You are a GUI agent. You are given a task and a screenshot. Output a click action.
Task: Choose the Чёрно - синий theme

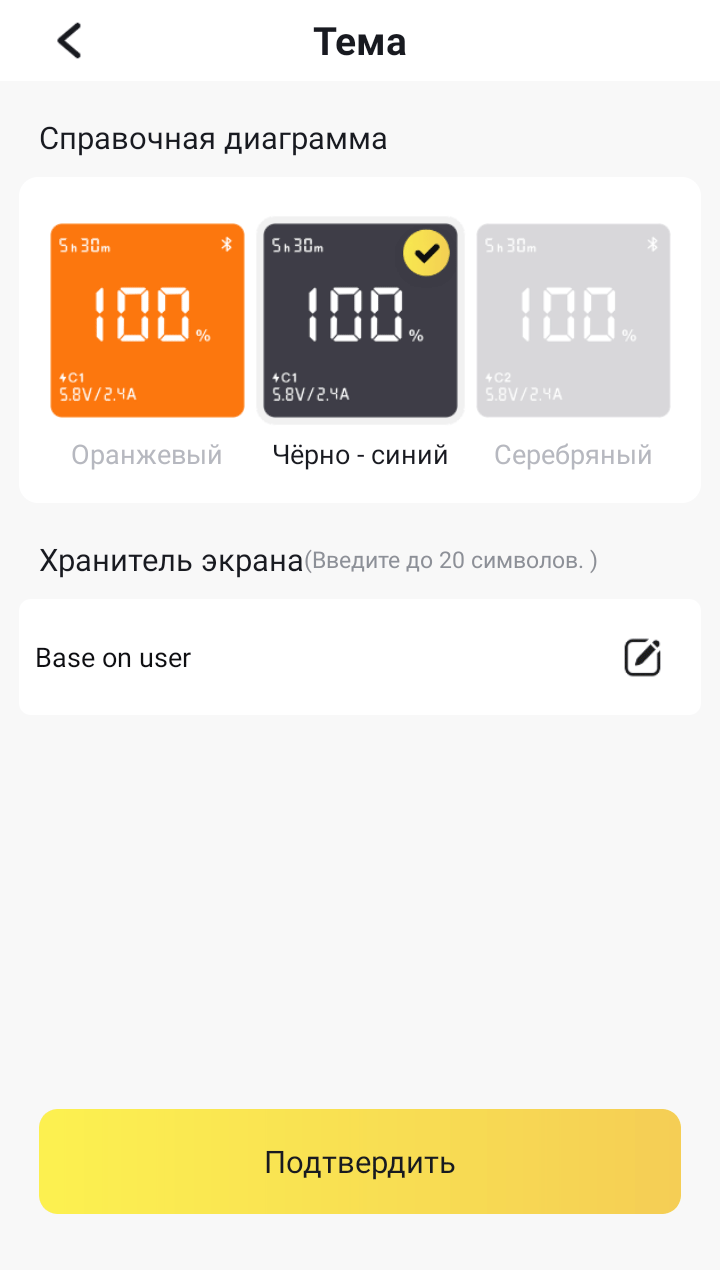point(360,320)
